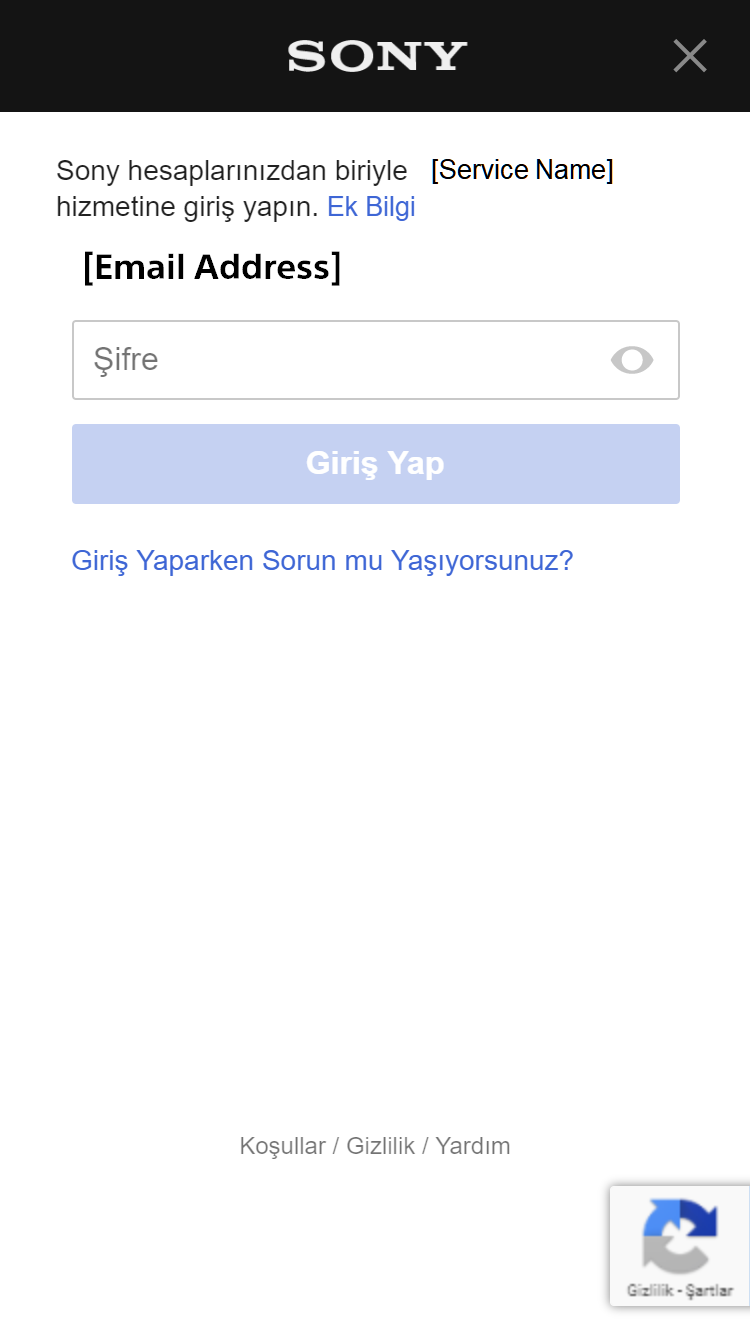Open the Gizlilik link in footer
This screenshot has width=750, height=1334.
(x=380, y=1146)
